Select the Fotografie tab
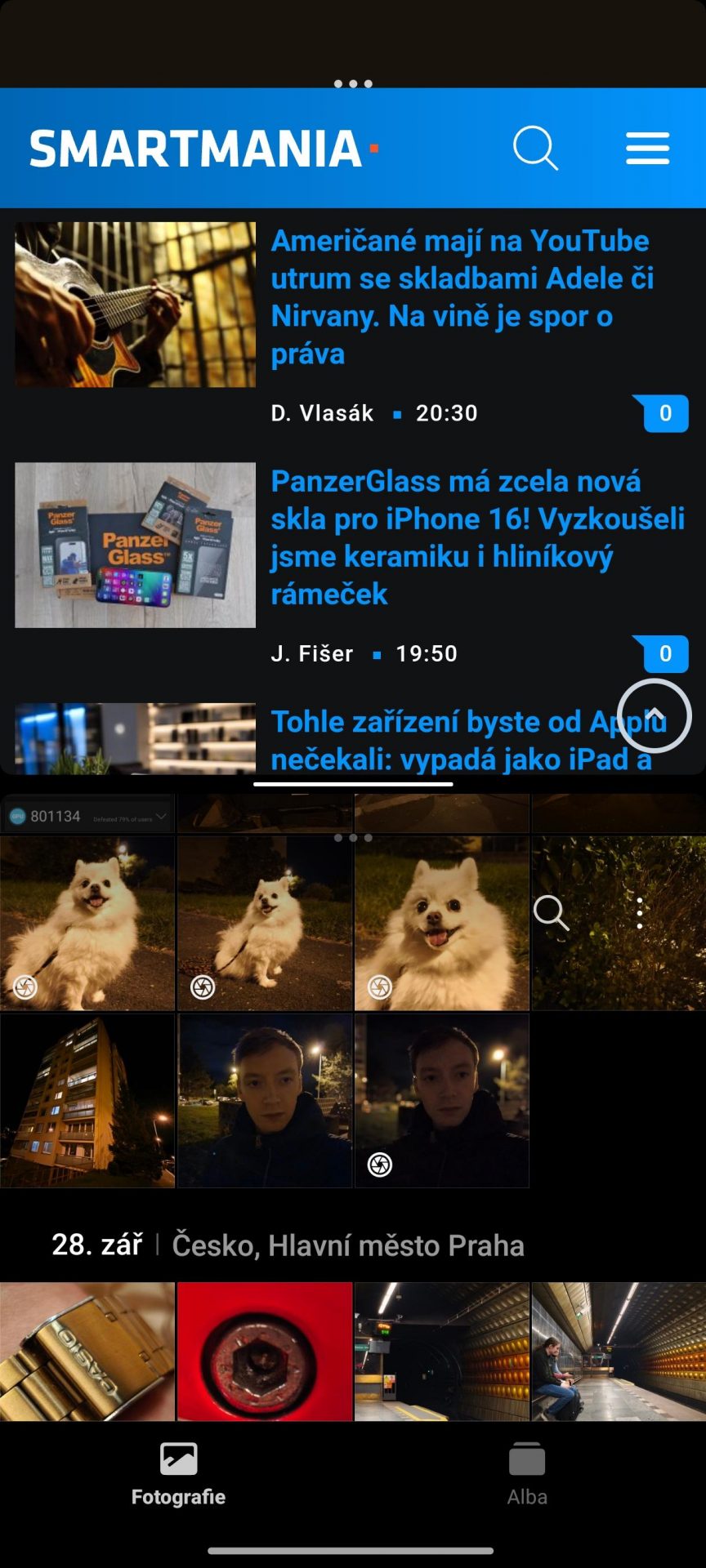 point(178,1474)
